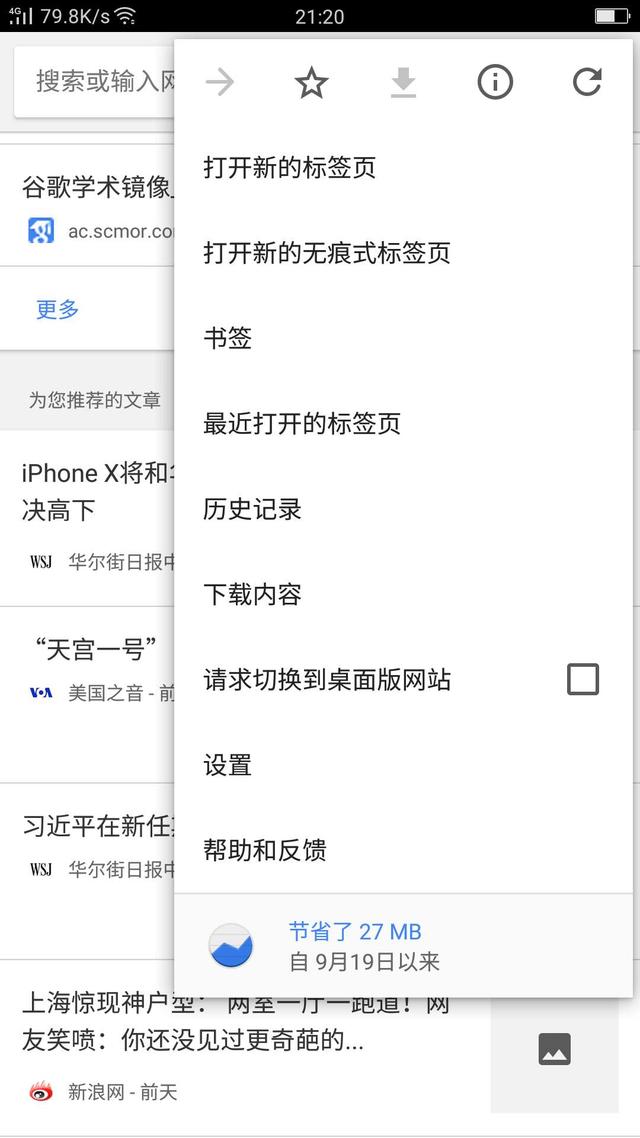Image resolution: width=640 pixels, height=1138 pixels.
Task: Bookmark this page with the star icon
Action: [x=311, y=82]
